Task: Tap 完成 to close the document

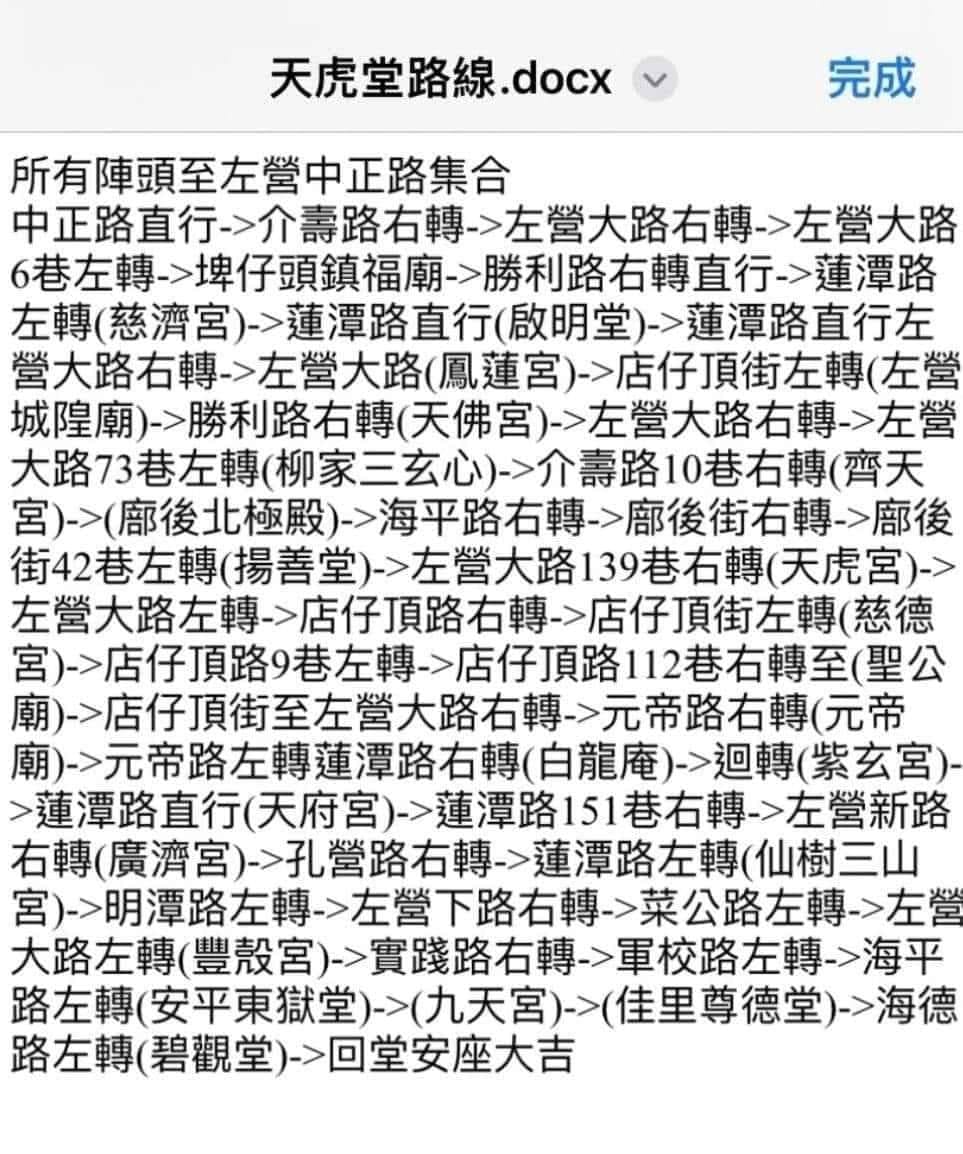Action: [x=871, y=78]
